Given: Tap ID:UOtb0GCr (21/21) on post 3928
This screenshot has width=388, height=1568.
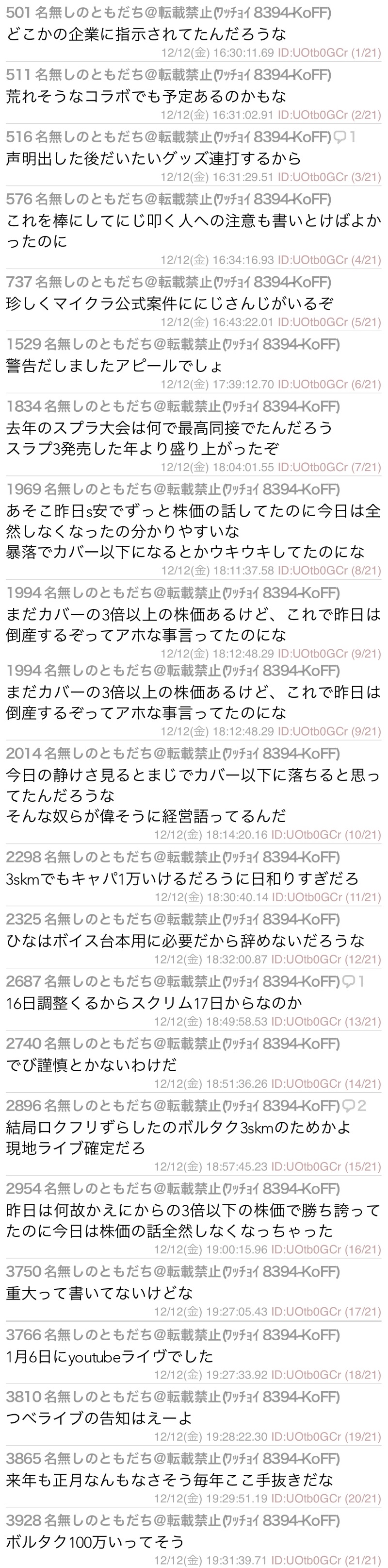Looking at the screenshot, I should [x=325, y=1560].
